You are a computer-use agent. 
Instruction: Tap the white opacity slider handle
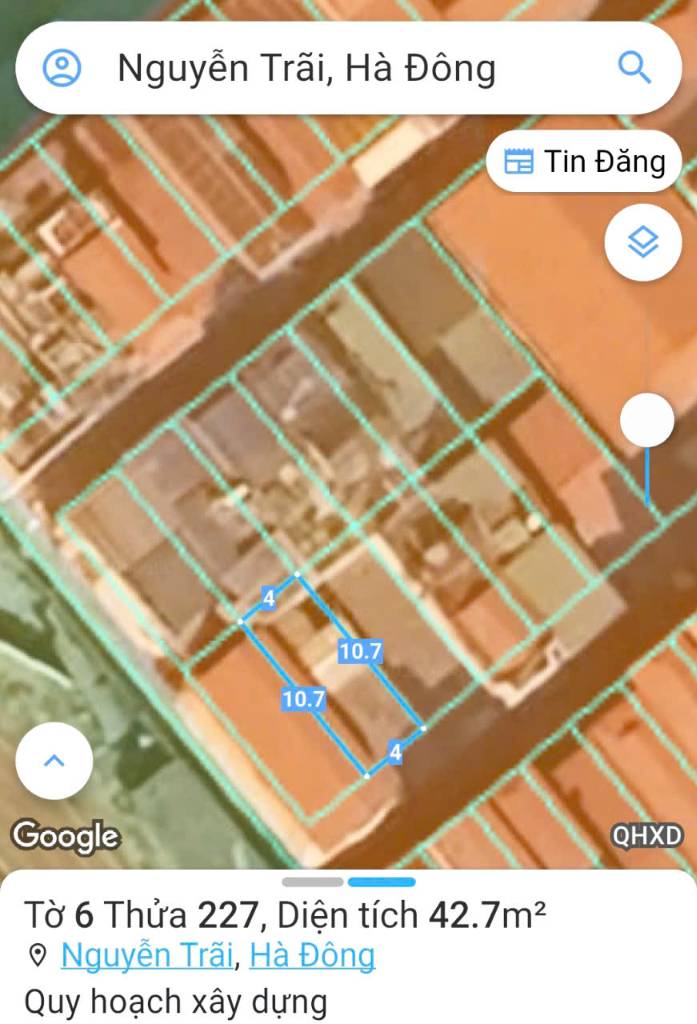coord(647,421)
